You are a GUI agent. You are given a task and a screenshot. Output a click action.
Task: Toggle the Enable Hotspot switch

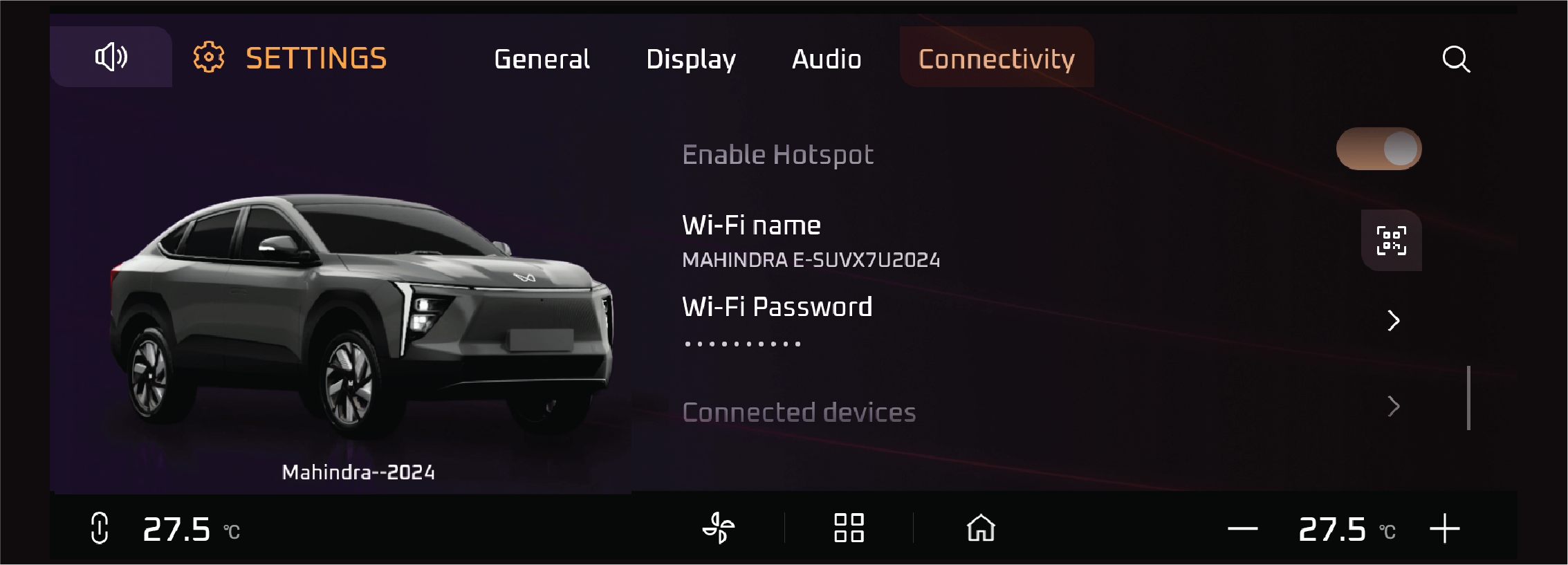[x=1378, y=149]
